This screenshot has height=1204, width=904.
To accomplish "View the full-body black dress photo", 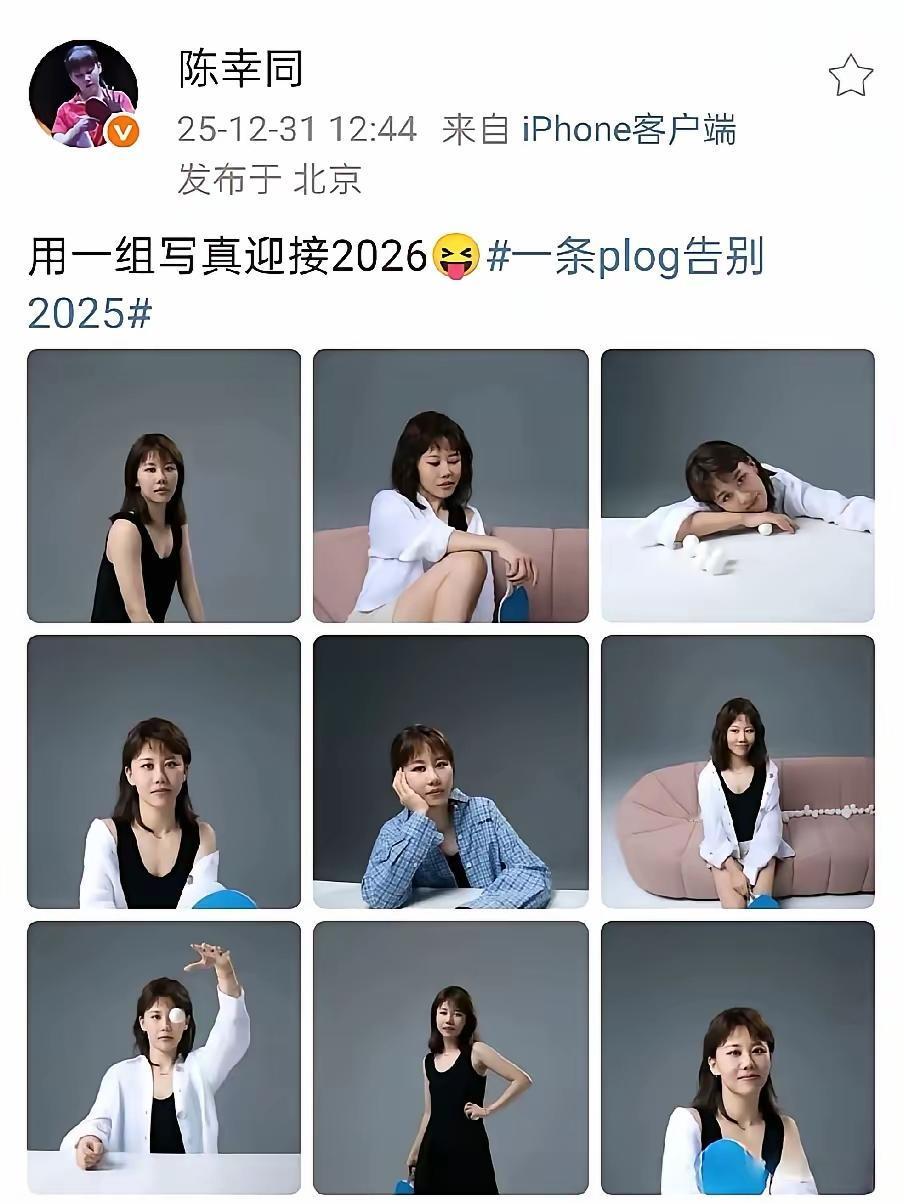I will click(x=449, y=1055).
